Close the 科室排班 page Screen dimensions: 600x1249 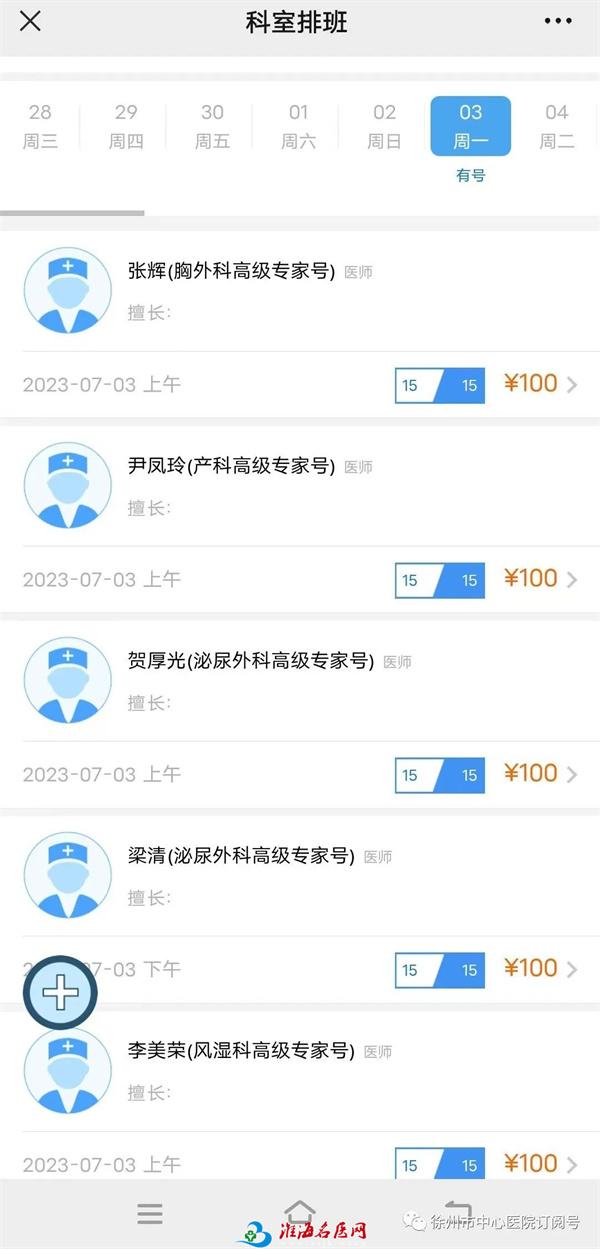(31, 21)
